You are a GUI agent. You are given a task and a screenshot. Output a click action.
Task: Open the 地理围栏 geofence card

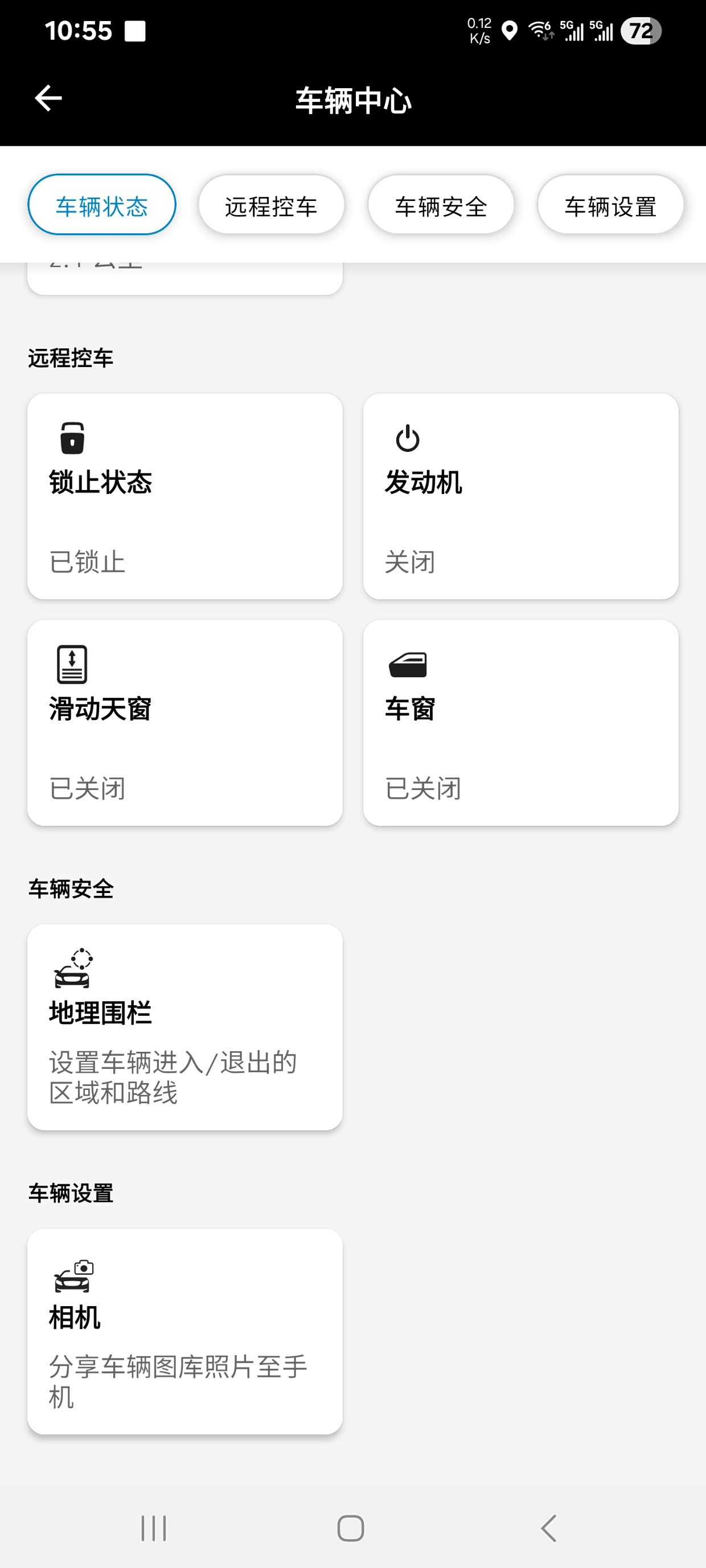click(184, 1027)
